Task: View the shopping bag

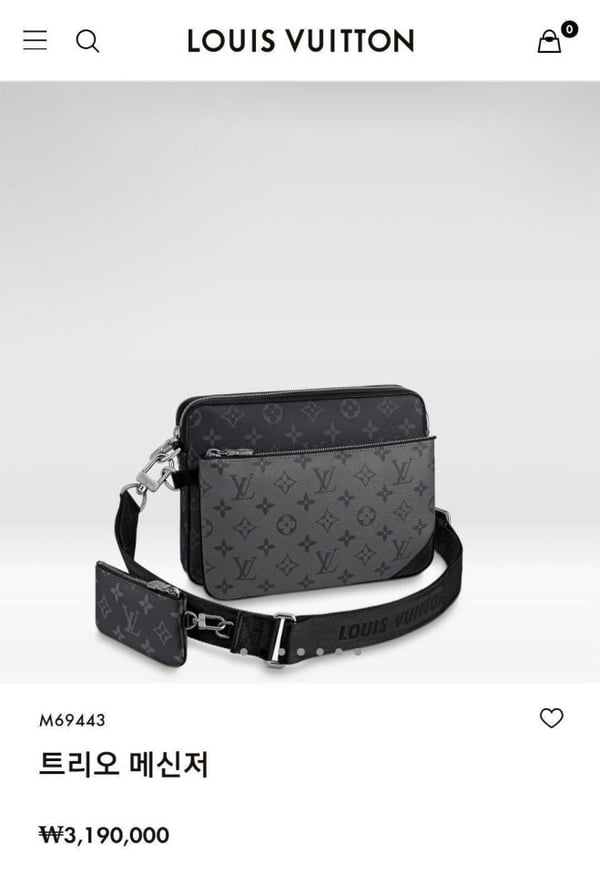Action: [550, 41]
